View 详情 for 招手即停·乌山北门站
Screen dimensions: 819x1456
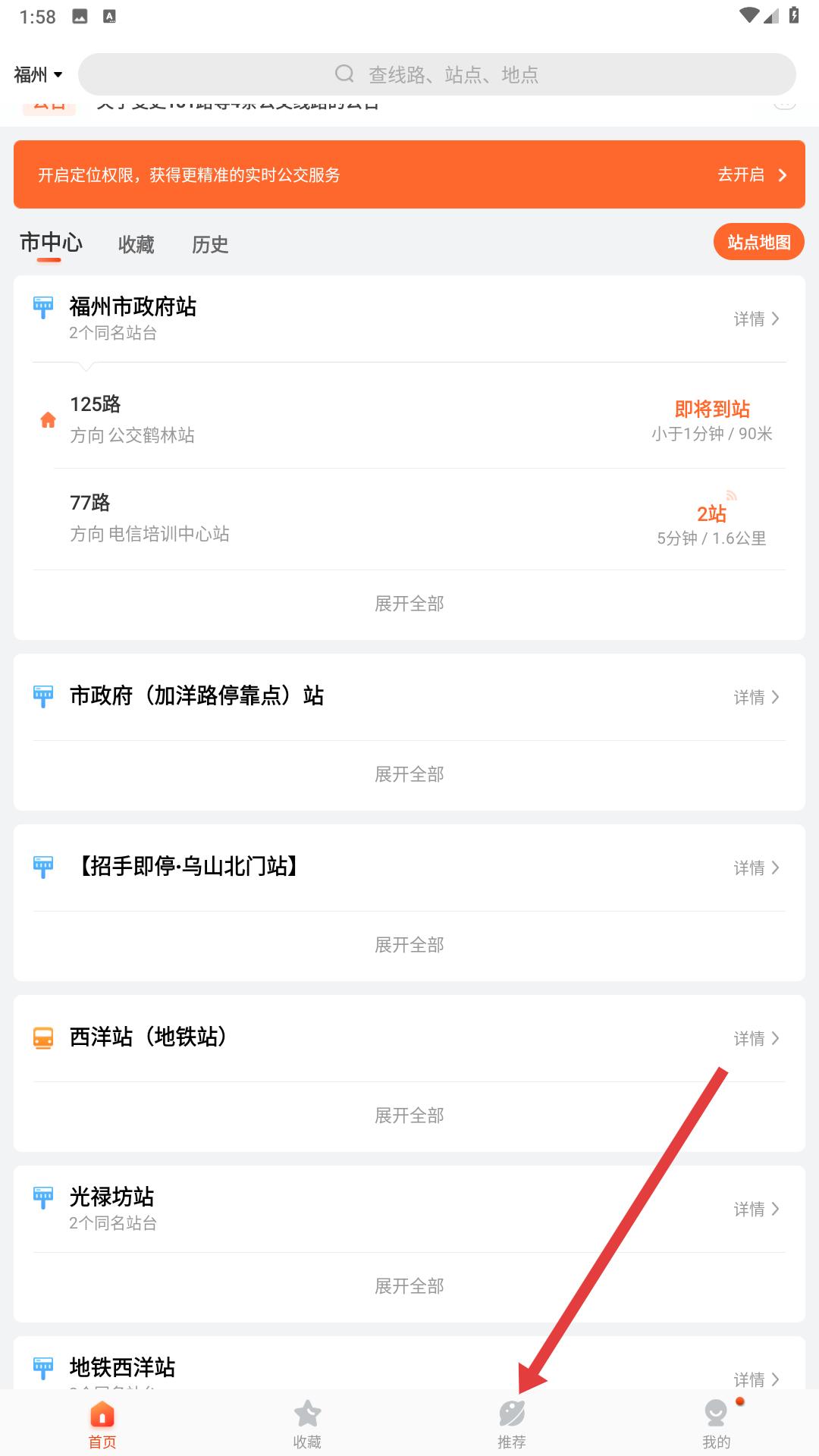coord(756,868)
